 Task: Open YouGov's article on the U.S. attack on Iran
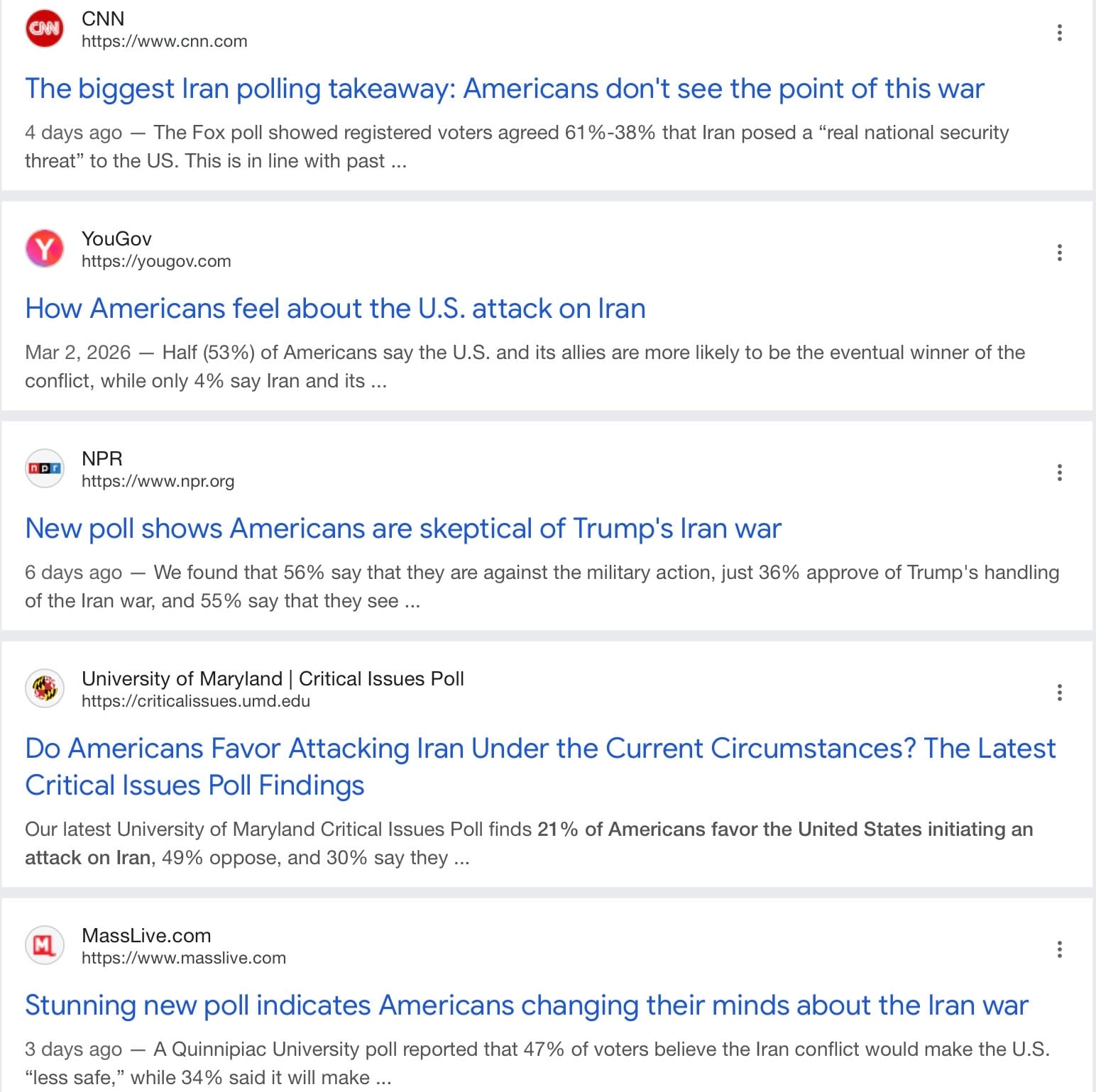tap(335, 309)
